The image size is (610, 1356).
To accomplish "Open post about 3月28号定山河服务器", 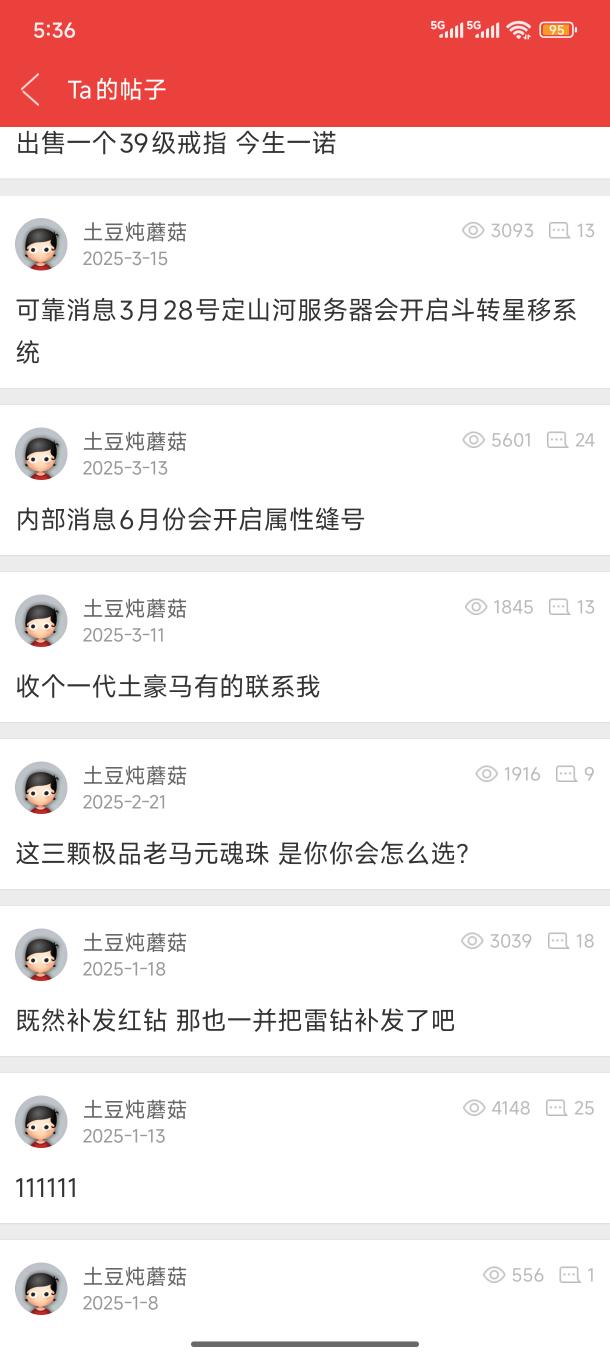I will (296, 330).
